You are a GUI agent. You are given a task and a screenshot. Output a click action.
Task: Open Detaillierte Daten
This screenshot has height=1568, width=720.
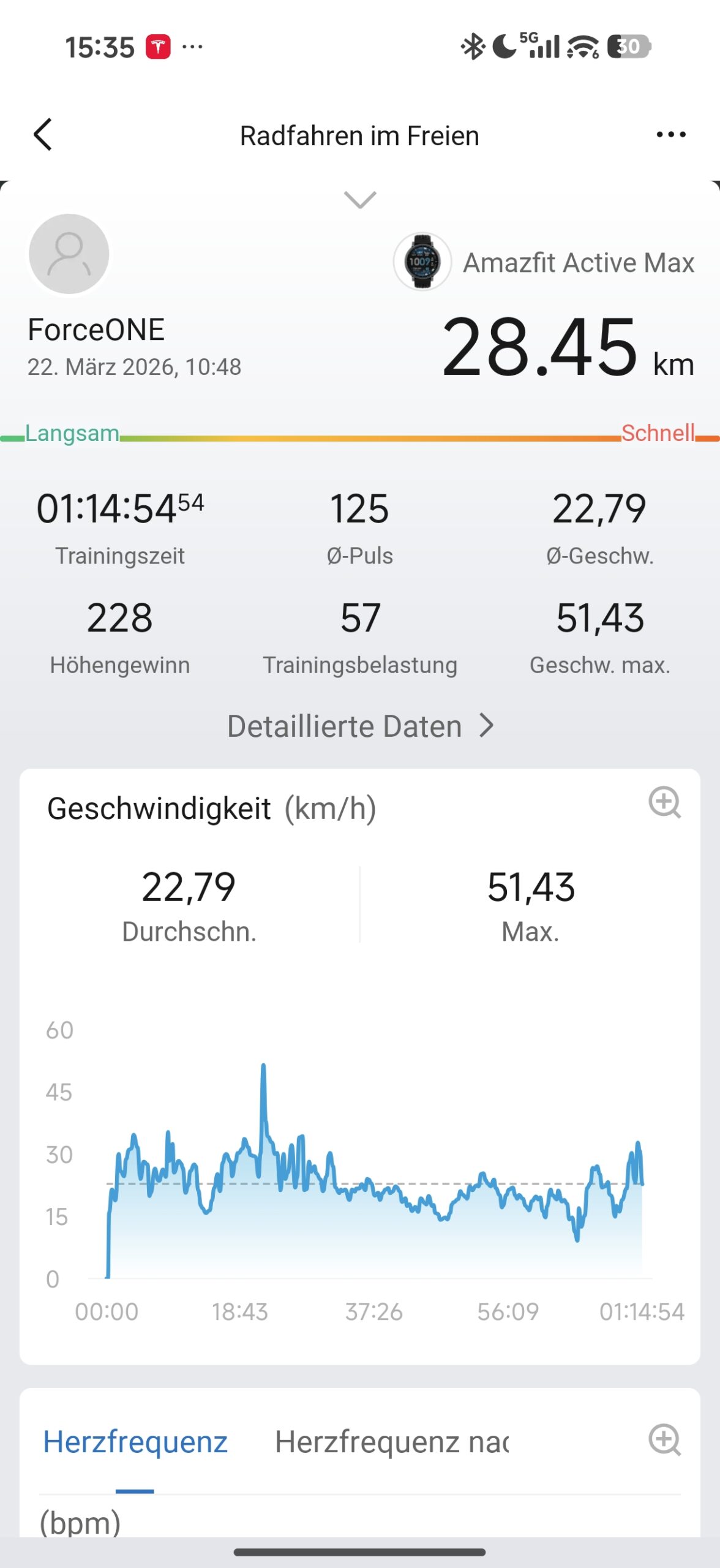tap(360, 726)
